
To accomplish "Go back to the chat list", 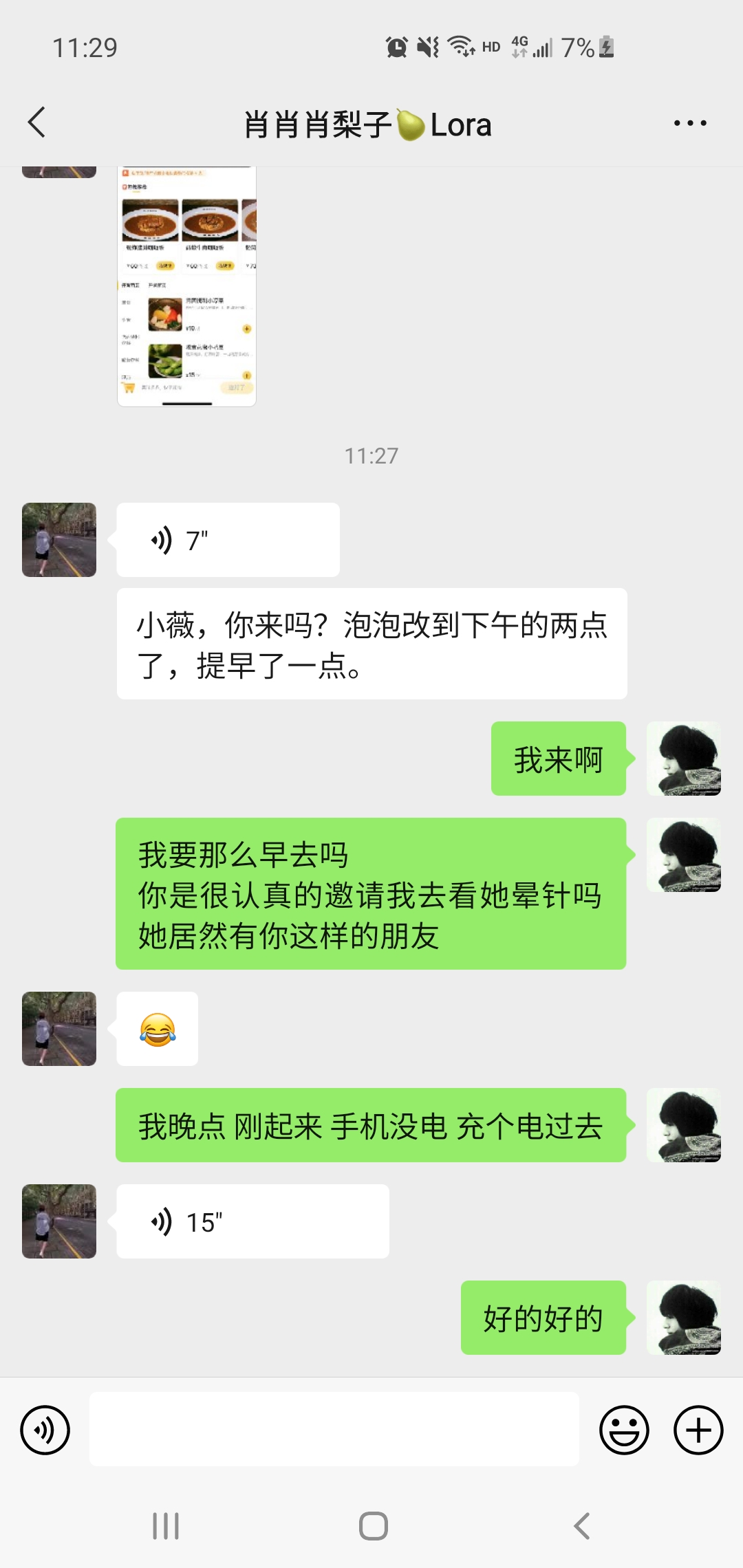I will tap(37, 123).
